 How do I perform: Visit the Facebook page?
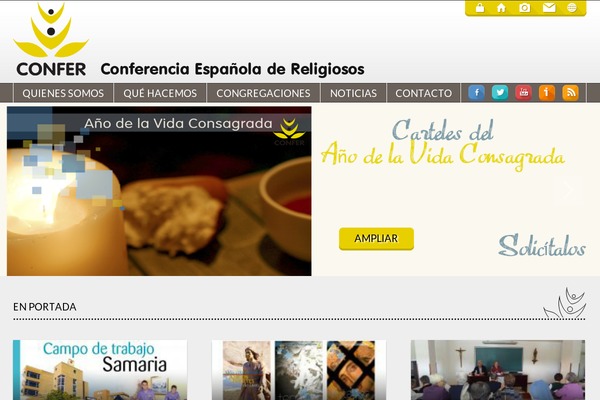pos(476,93)
